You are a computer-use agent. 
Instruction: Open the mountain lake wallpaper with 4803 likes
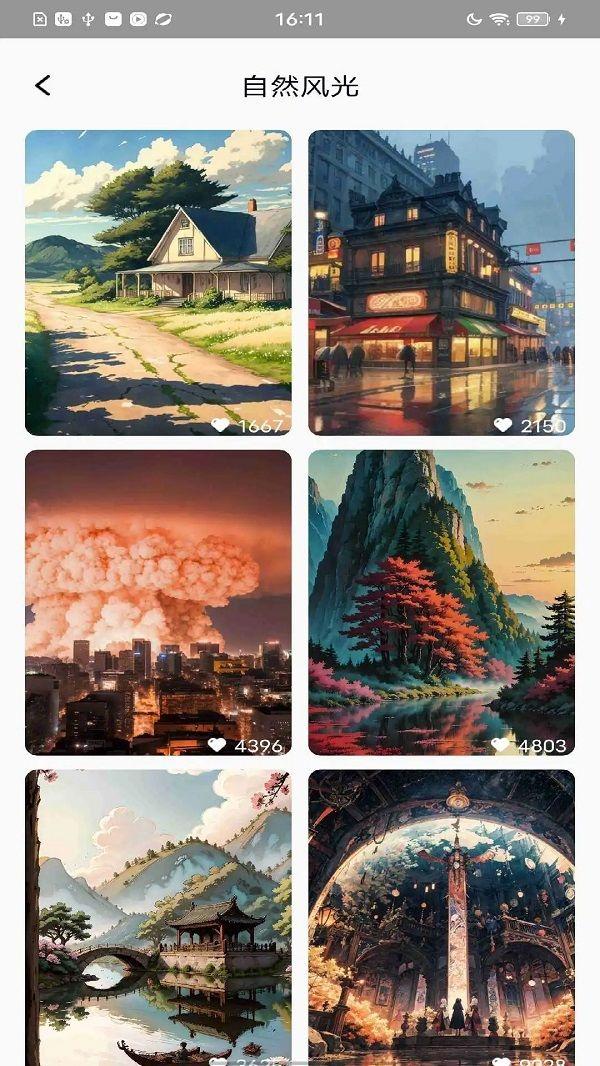[441, 602]
